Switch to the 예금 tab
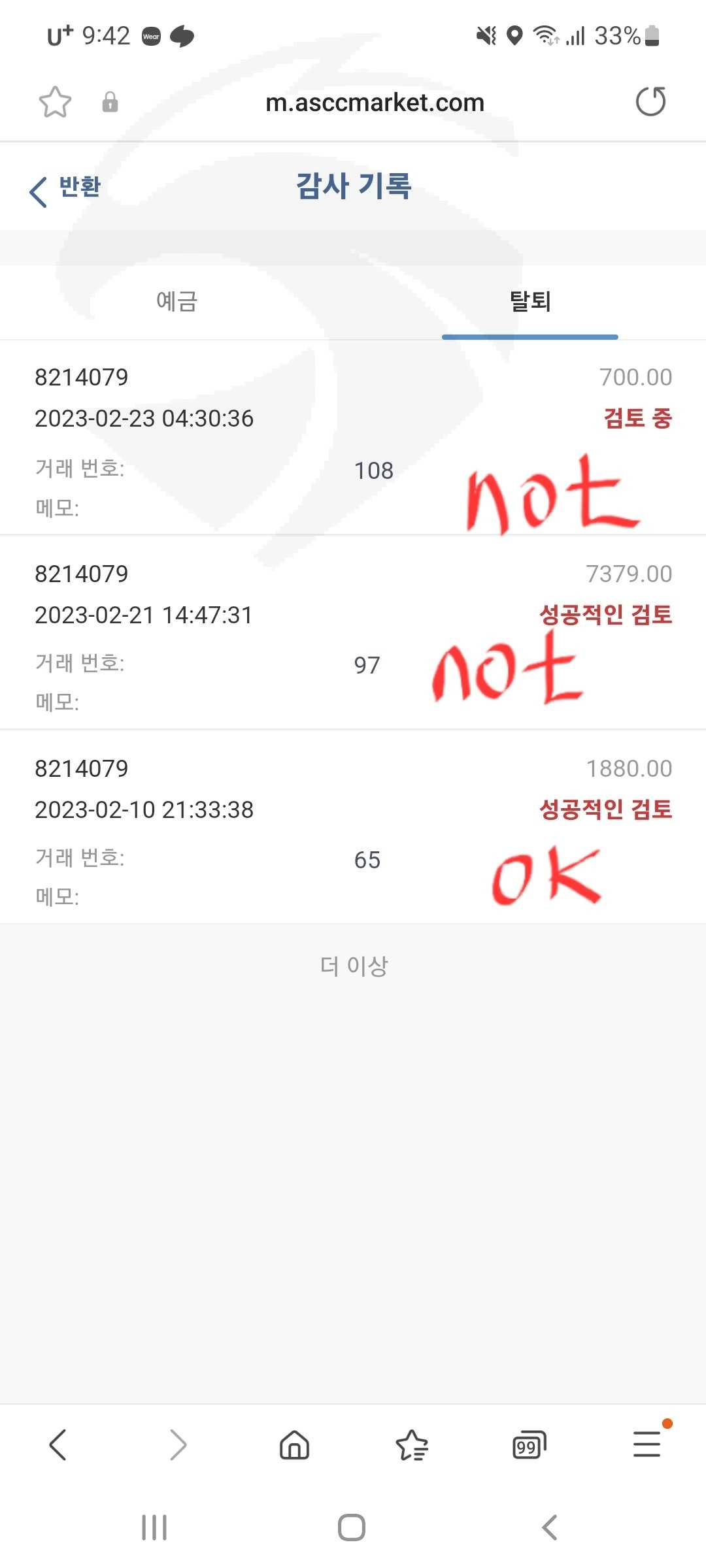The image size is (706, 1568). (176, 301)
